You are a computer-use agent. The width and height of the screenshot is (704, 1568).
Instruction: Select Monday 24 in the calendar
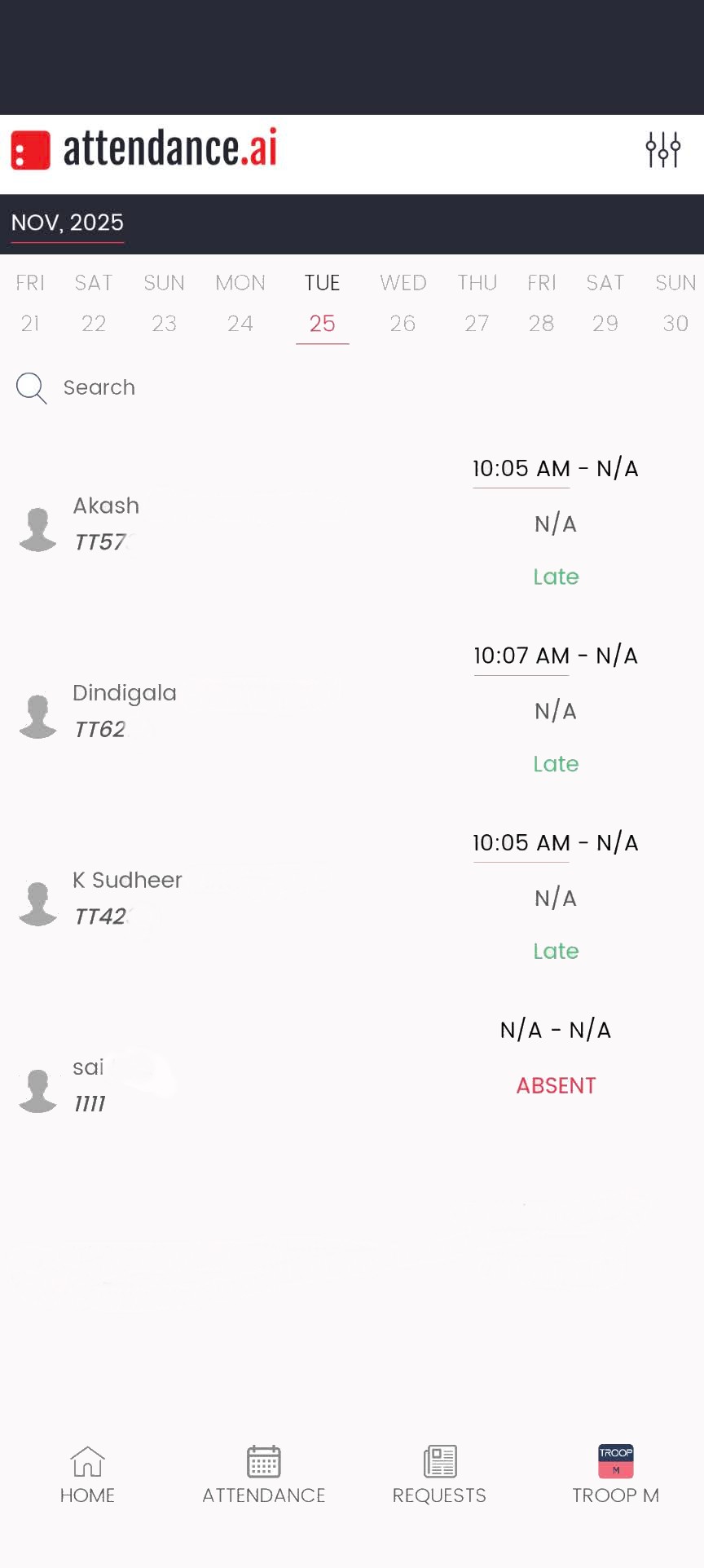pyautogui.click(x=240, y=303)
